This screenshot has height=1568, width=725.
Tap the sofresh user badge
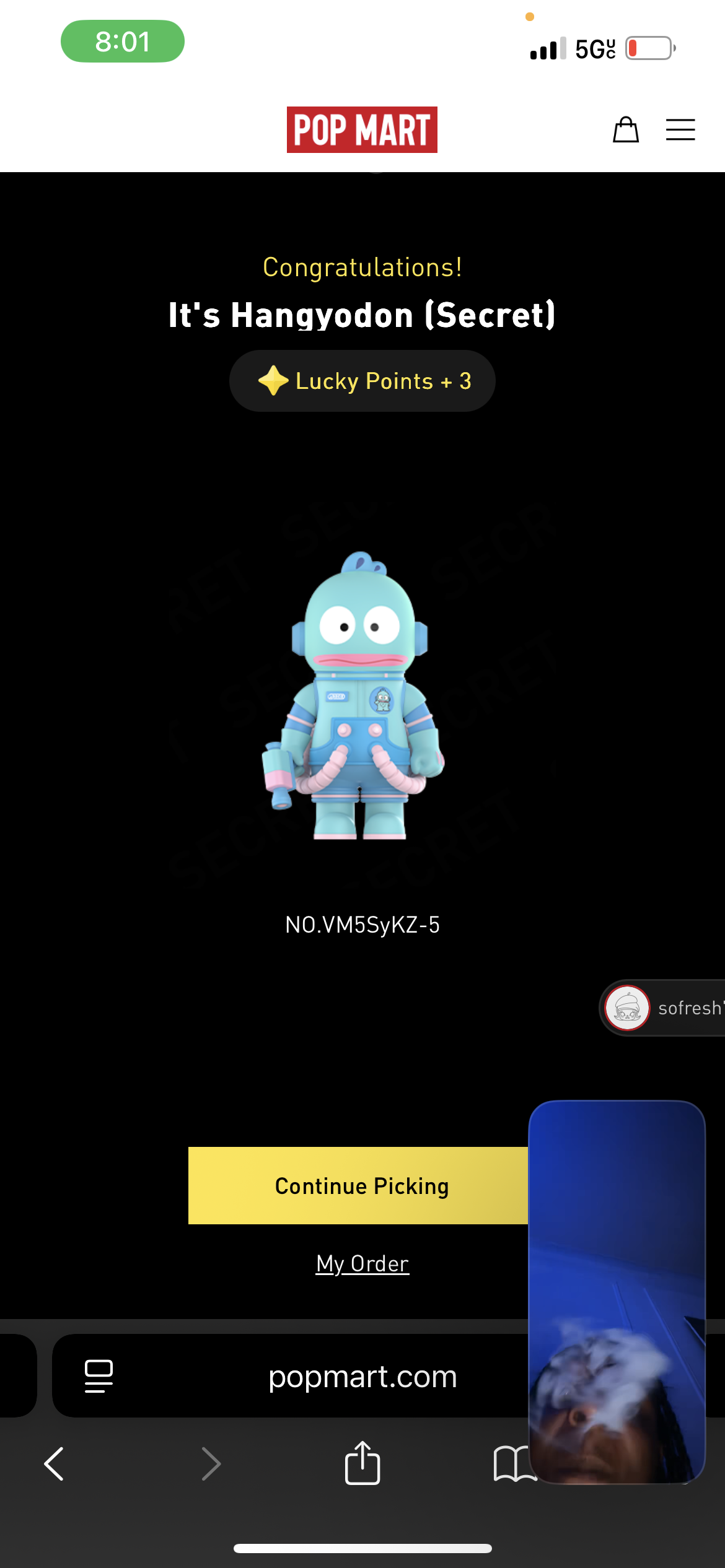[662, 1008]
